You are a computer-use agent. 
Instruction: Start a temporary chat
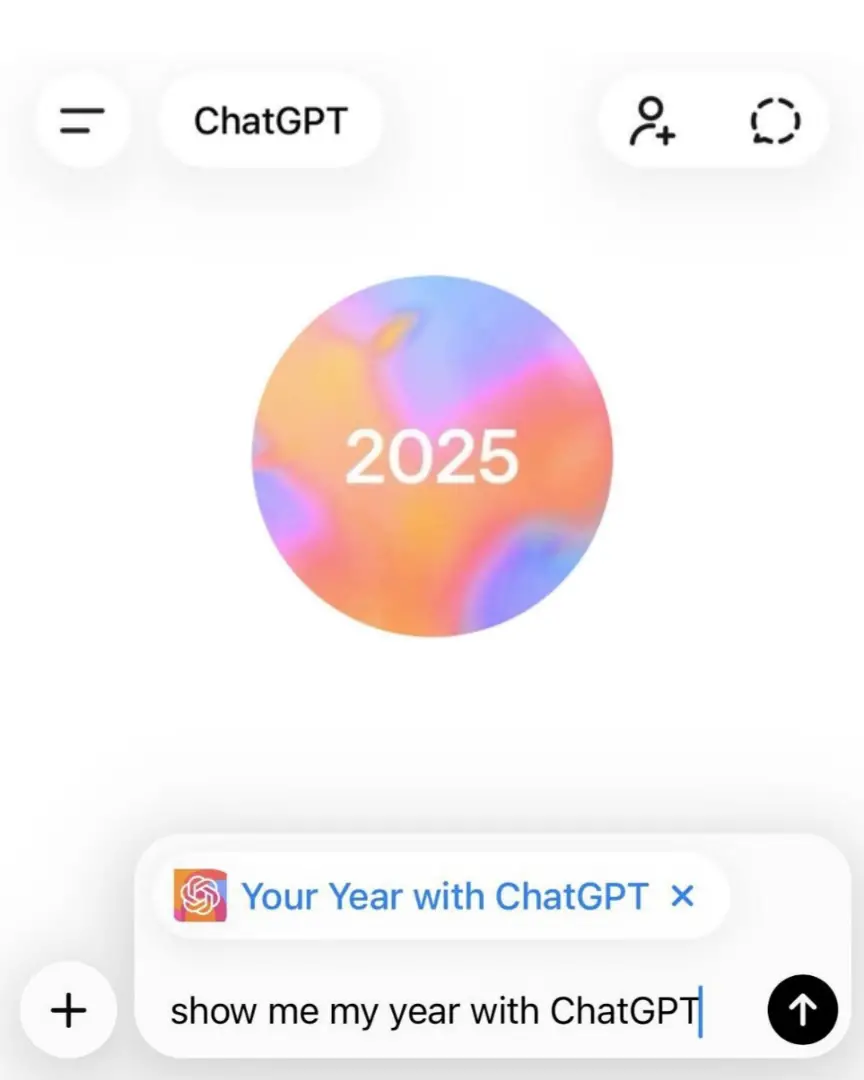point(775,121)
